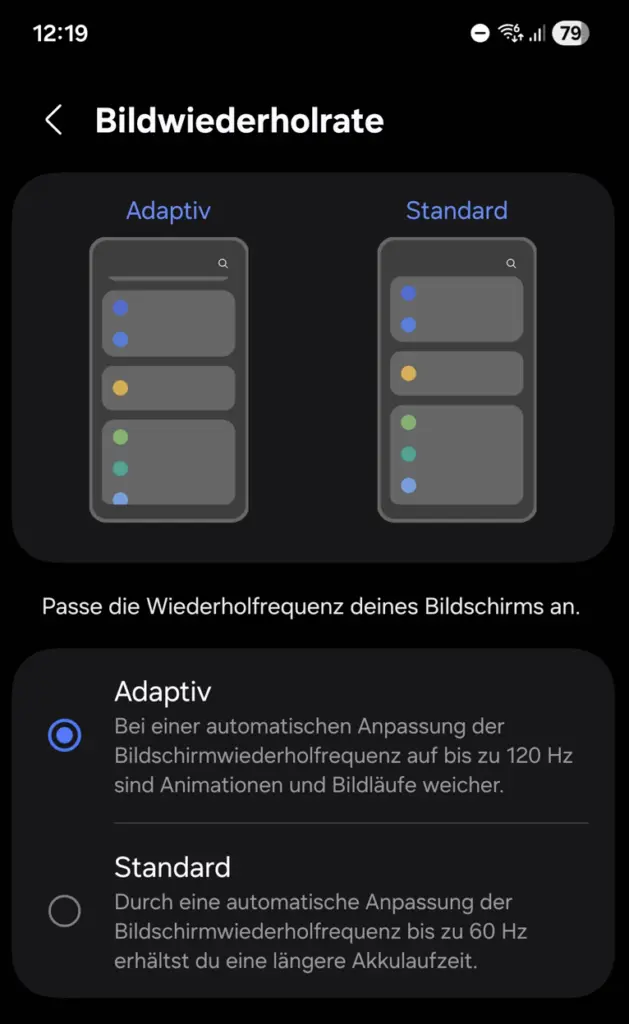
Task: Go back from Bildwiederholrate
Action: coord(54,121)
